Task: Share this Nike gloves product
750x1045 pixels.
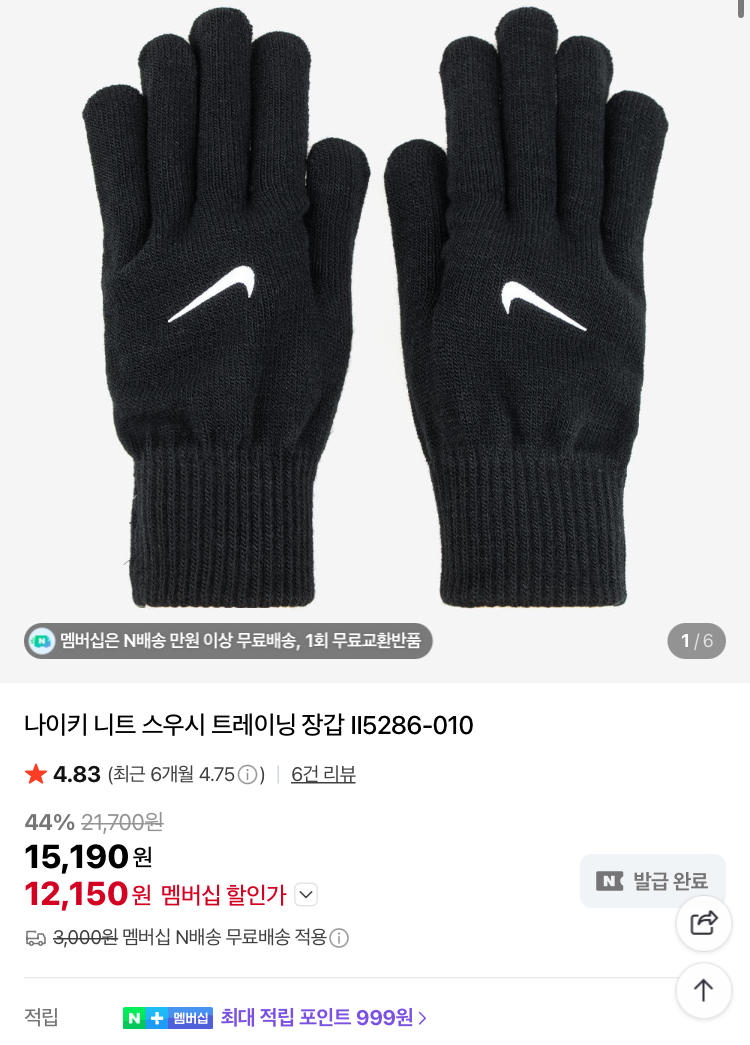Action: [x=704, y=923]
